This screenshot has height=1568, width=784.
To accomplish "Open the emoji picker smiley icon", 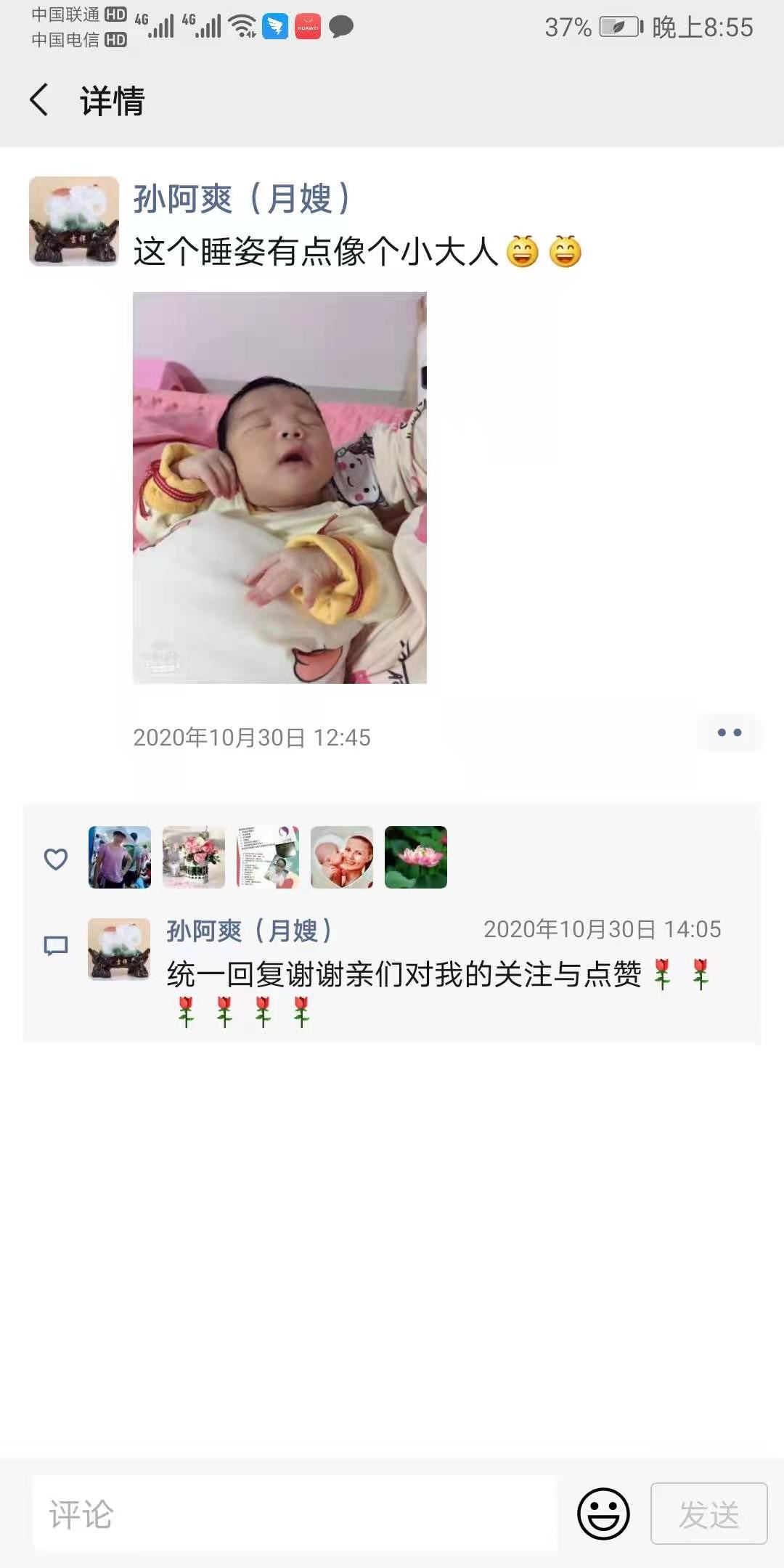I will [603, 1514].
